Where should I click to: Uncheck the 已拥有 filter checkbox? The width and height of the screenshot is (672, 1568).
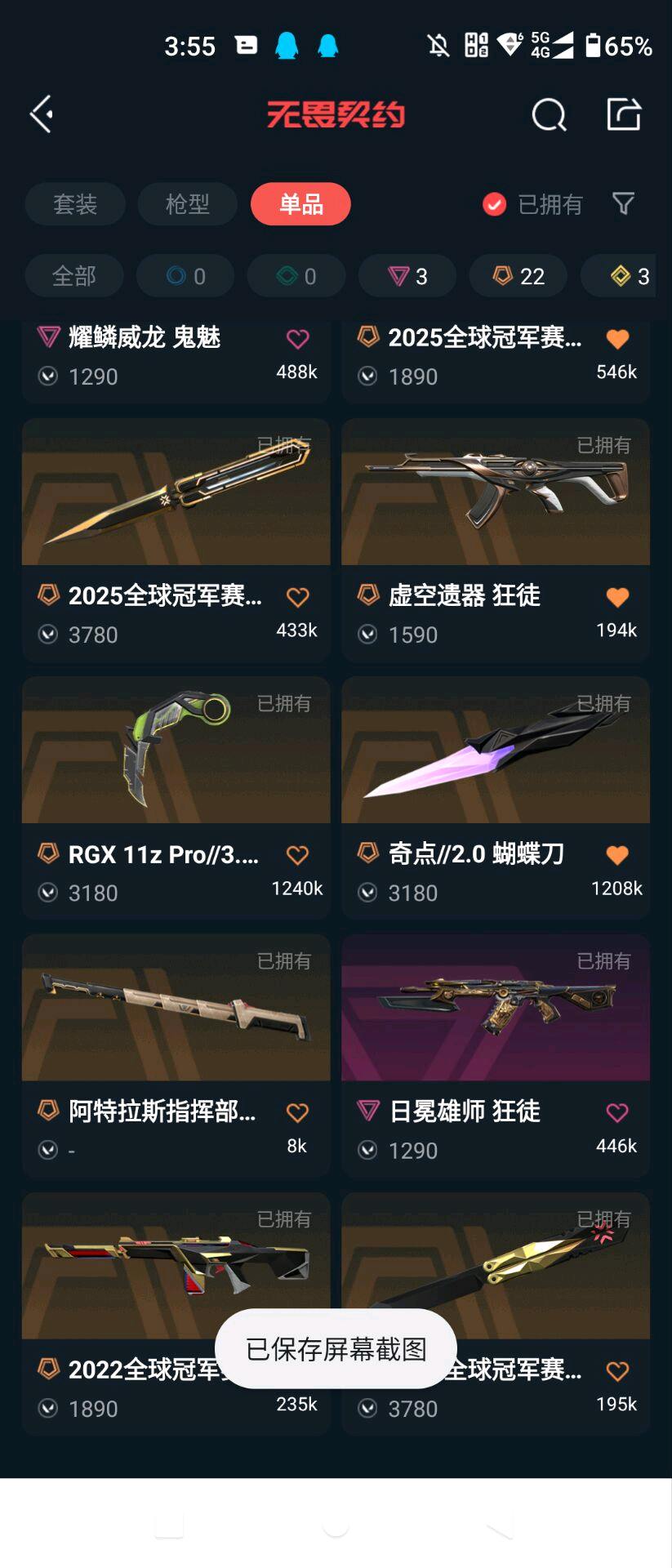point(494,204)
